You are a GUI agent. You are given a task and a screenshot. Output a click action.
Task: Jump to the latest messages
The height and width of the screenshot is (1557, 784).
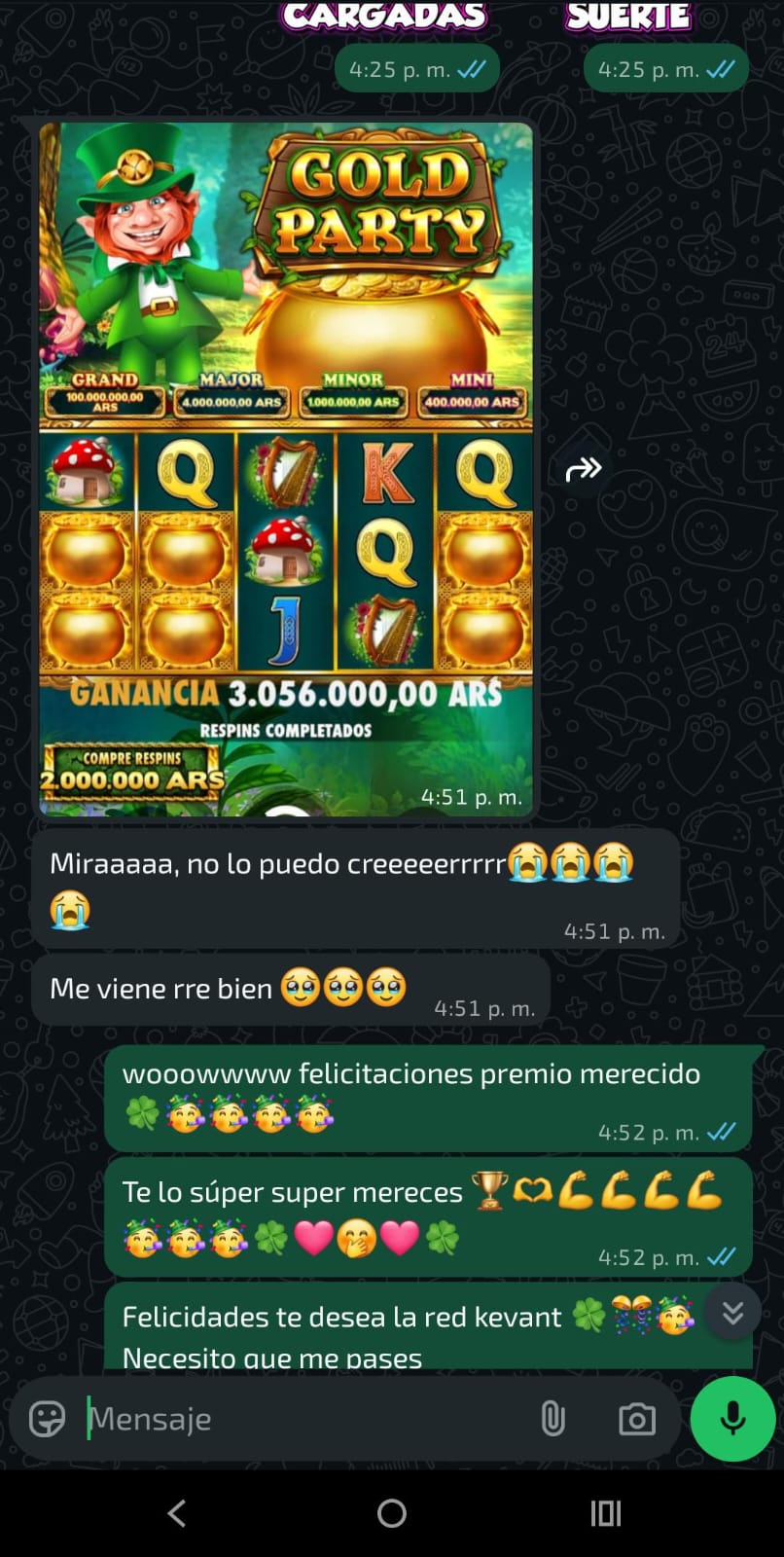coord(732,1314)
